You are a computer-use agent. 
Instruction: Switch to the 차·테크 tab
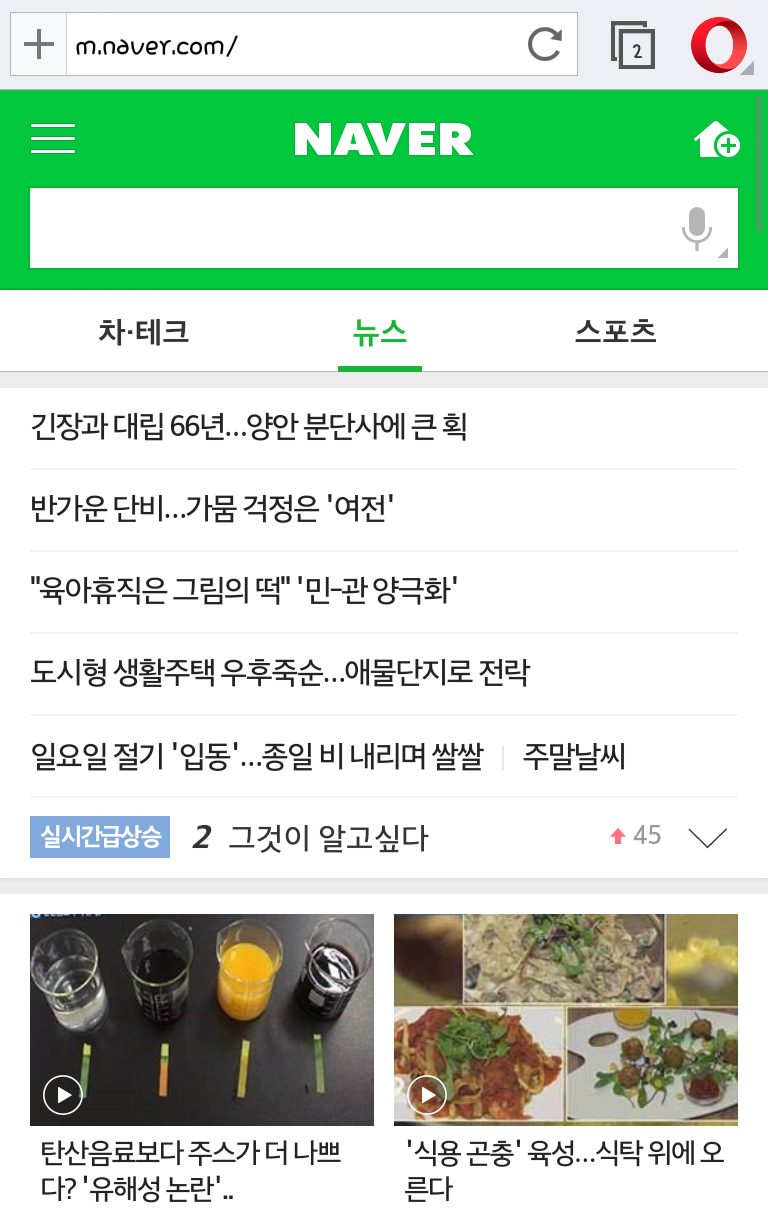tap(143, 332)
